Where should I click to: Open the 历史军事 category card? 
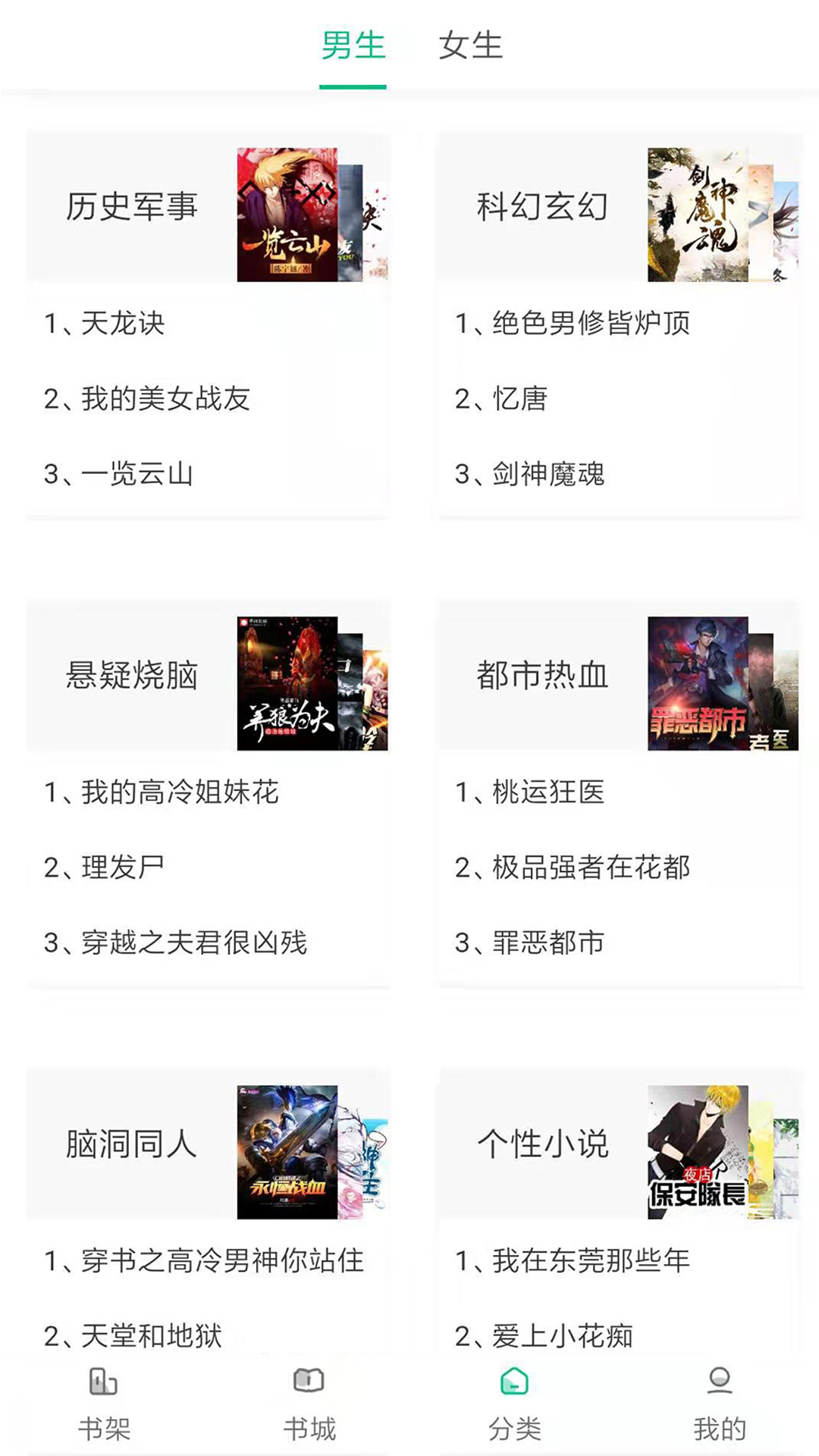[208, 207]
